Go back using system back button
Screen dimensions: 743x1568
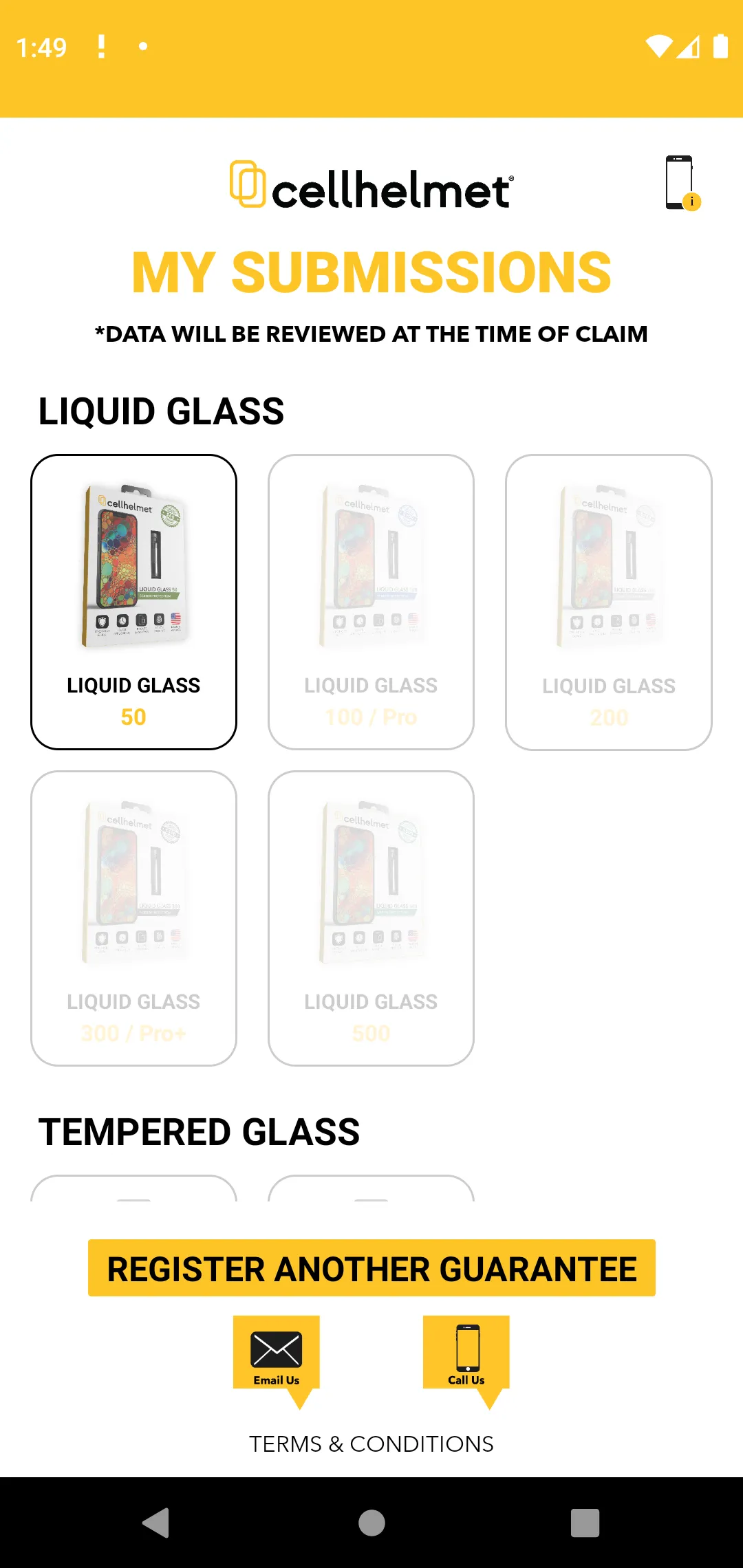pyautogui.click(x=157, y=1523)
